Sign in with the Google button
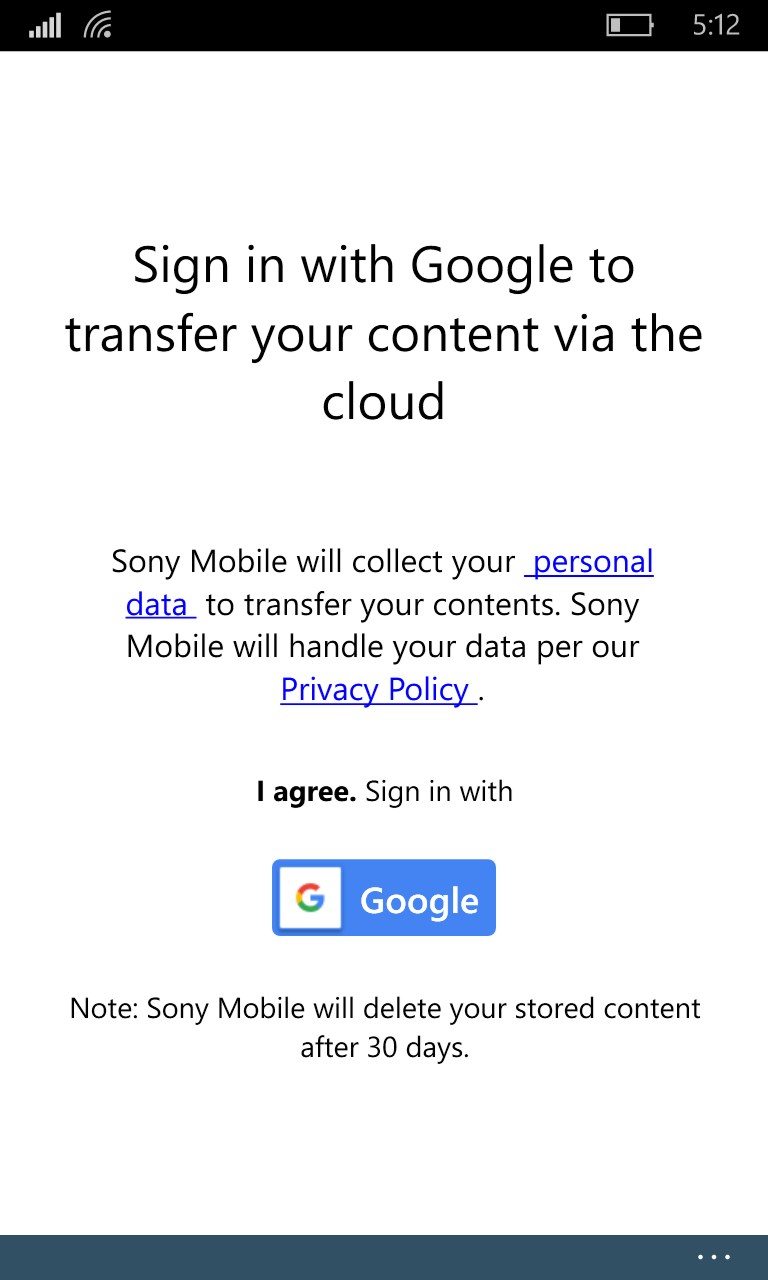 point(384,898)
